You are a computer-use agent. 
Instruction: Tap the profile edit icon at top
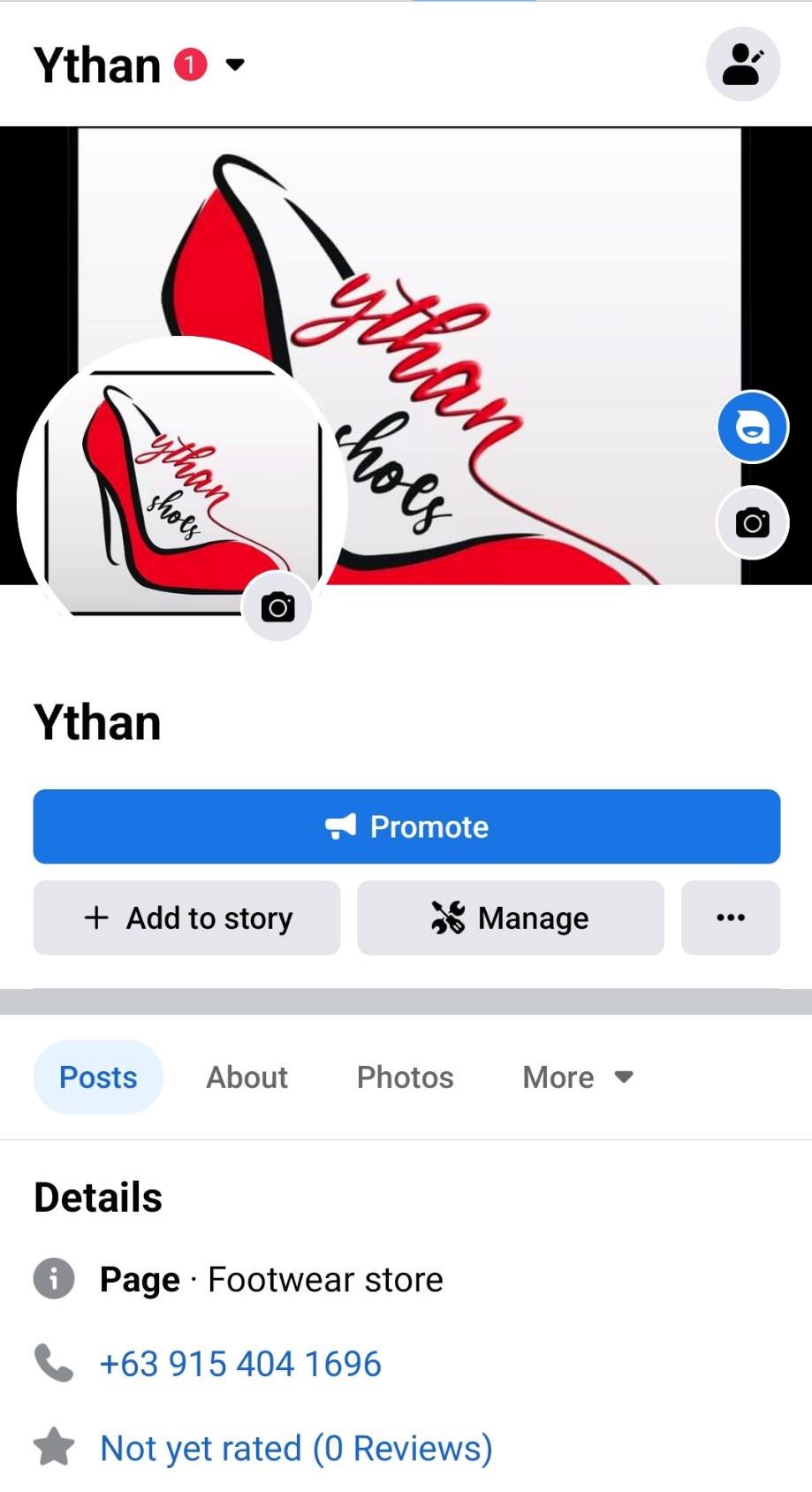click(742, 65)
